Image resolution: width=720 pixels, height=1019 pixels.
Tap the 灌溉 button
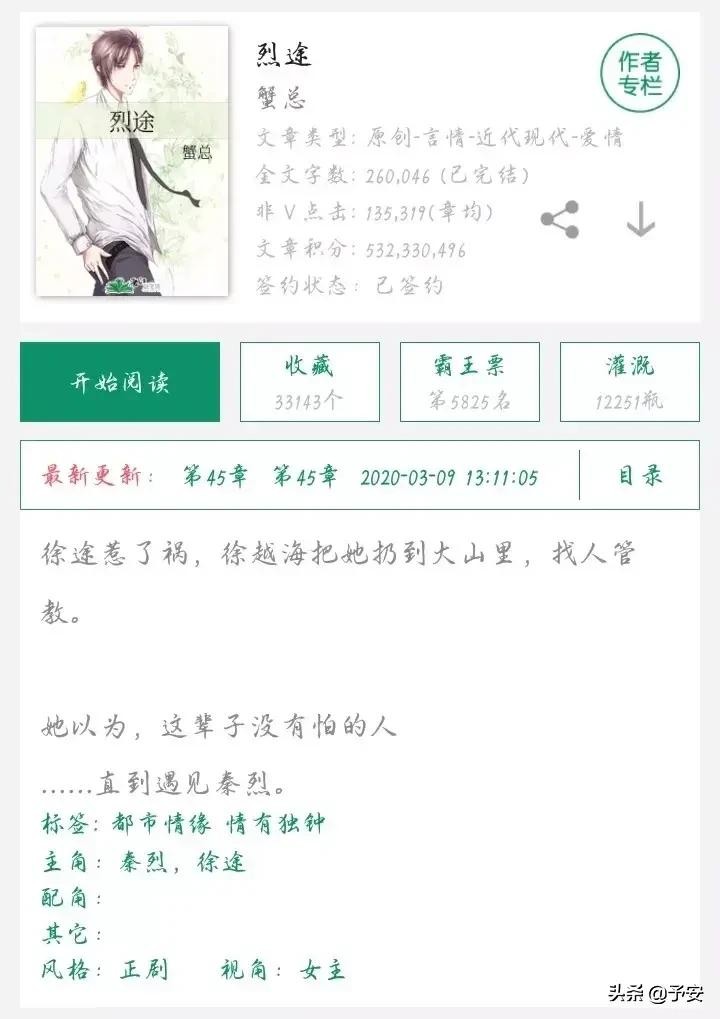click(x=629, y=382)
